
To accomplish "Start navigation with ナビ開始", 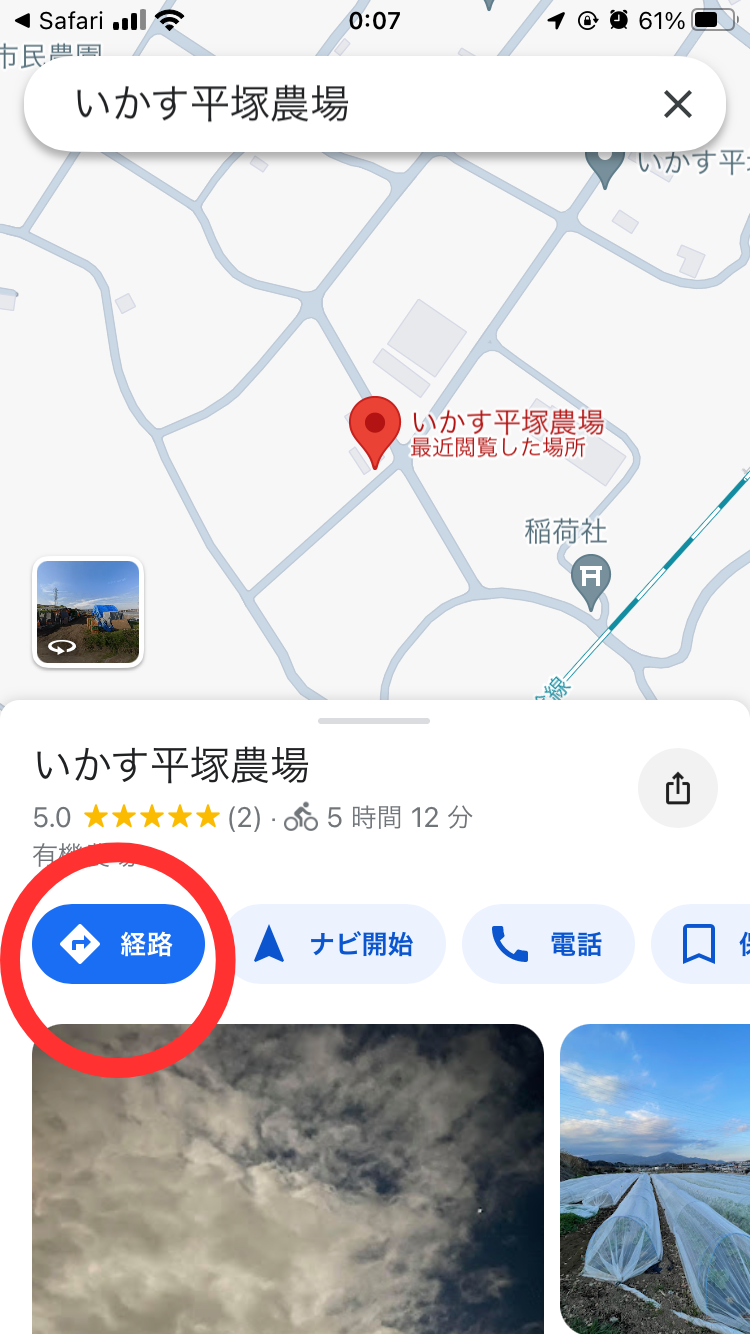I will pyautogui.click(x=337, y=944).
